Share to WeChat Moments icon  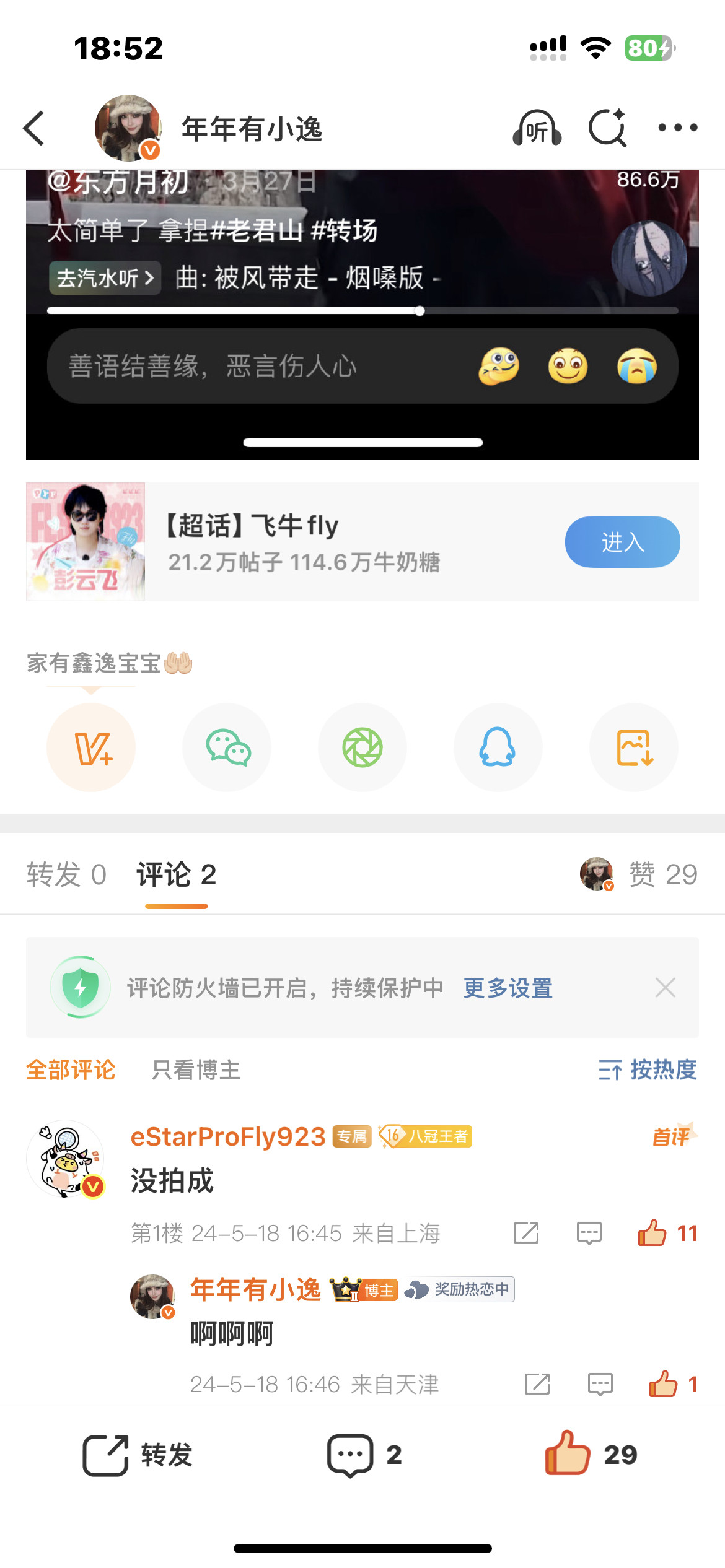coord(362,747)
